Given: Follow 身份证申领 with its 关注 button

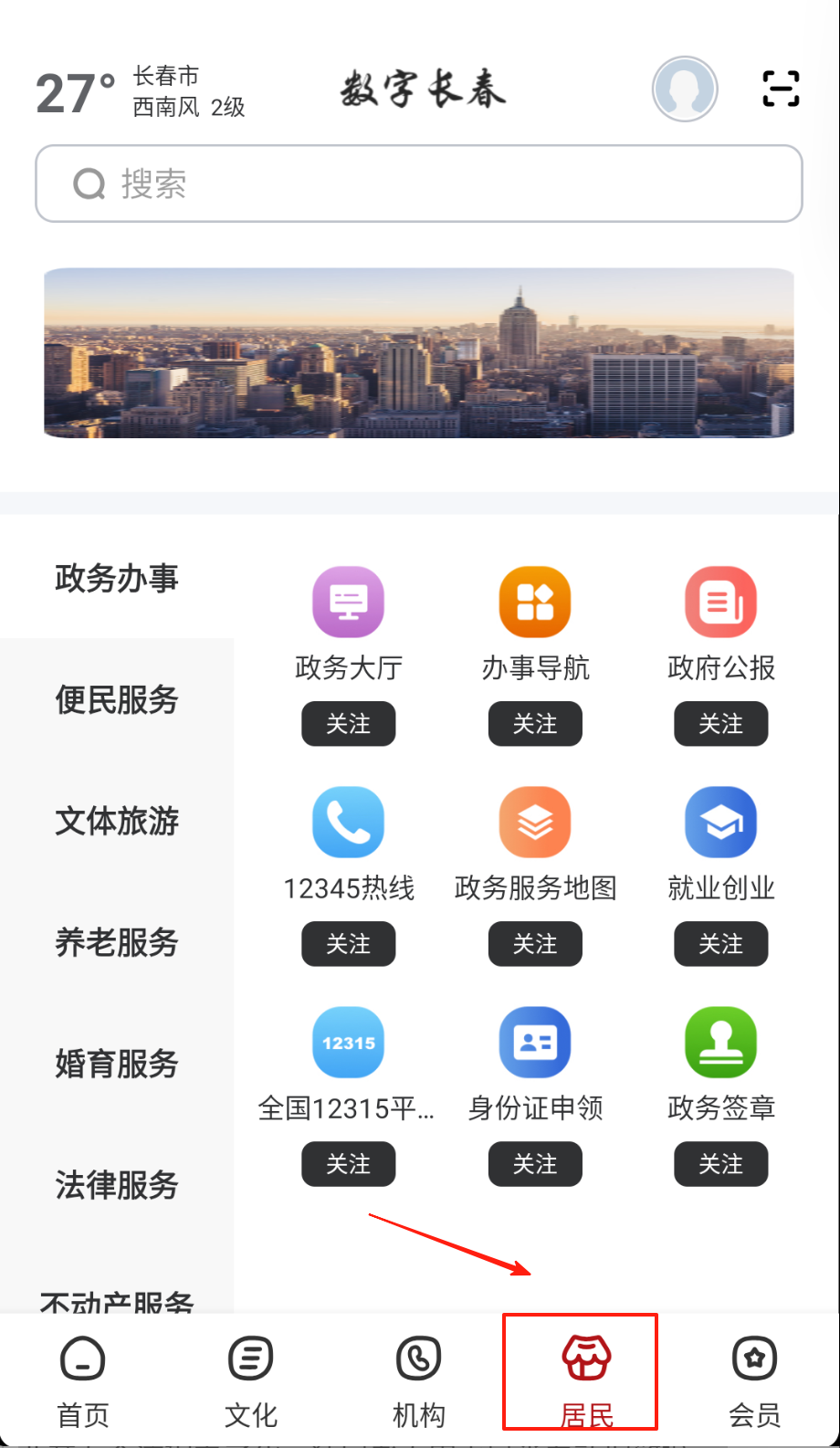Looking at the screenshot, I should 535,1164.
